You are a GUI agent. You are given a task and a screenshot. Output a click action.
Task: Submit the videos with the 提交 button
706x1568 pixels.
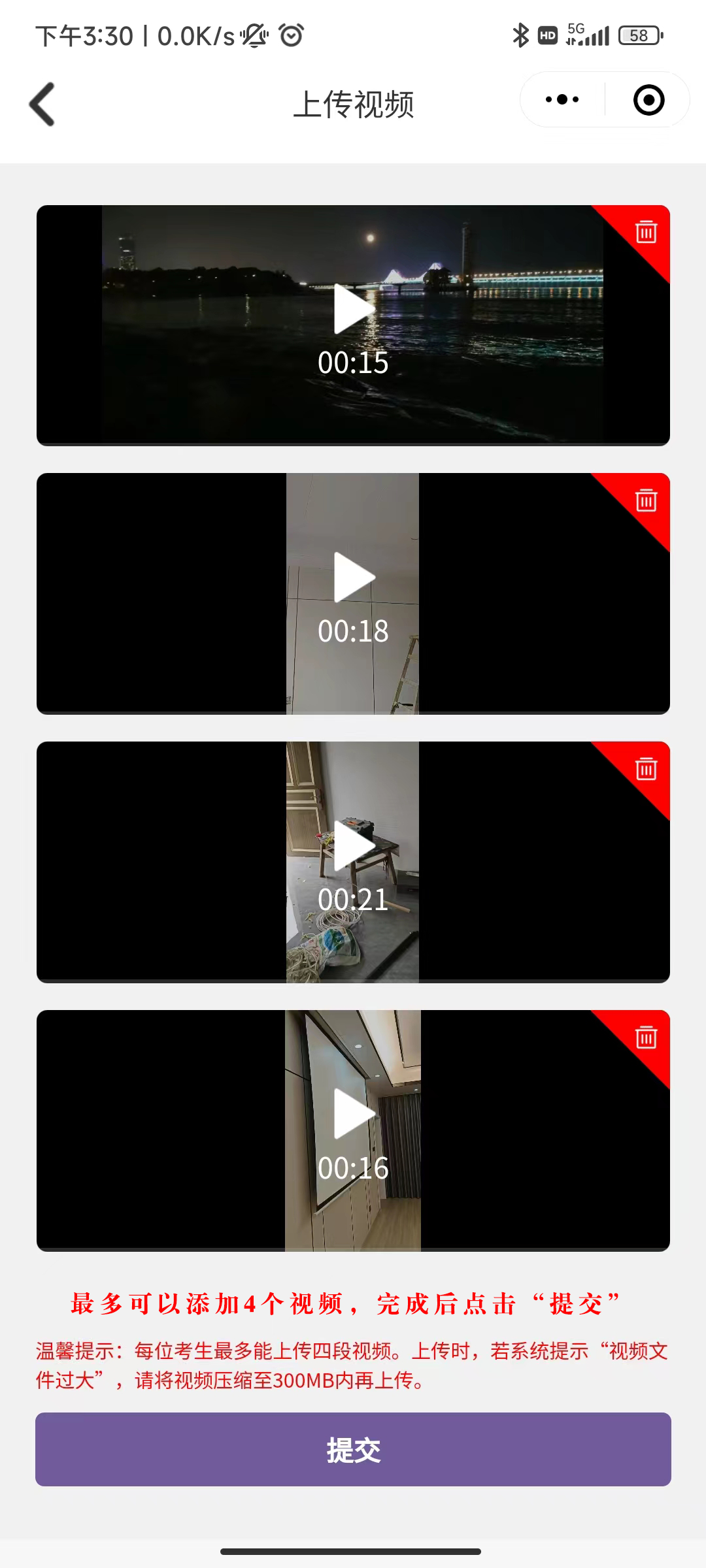[x=353, y=1450]
